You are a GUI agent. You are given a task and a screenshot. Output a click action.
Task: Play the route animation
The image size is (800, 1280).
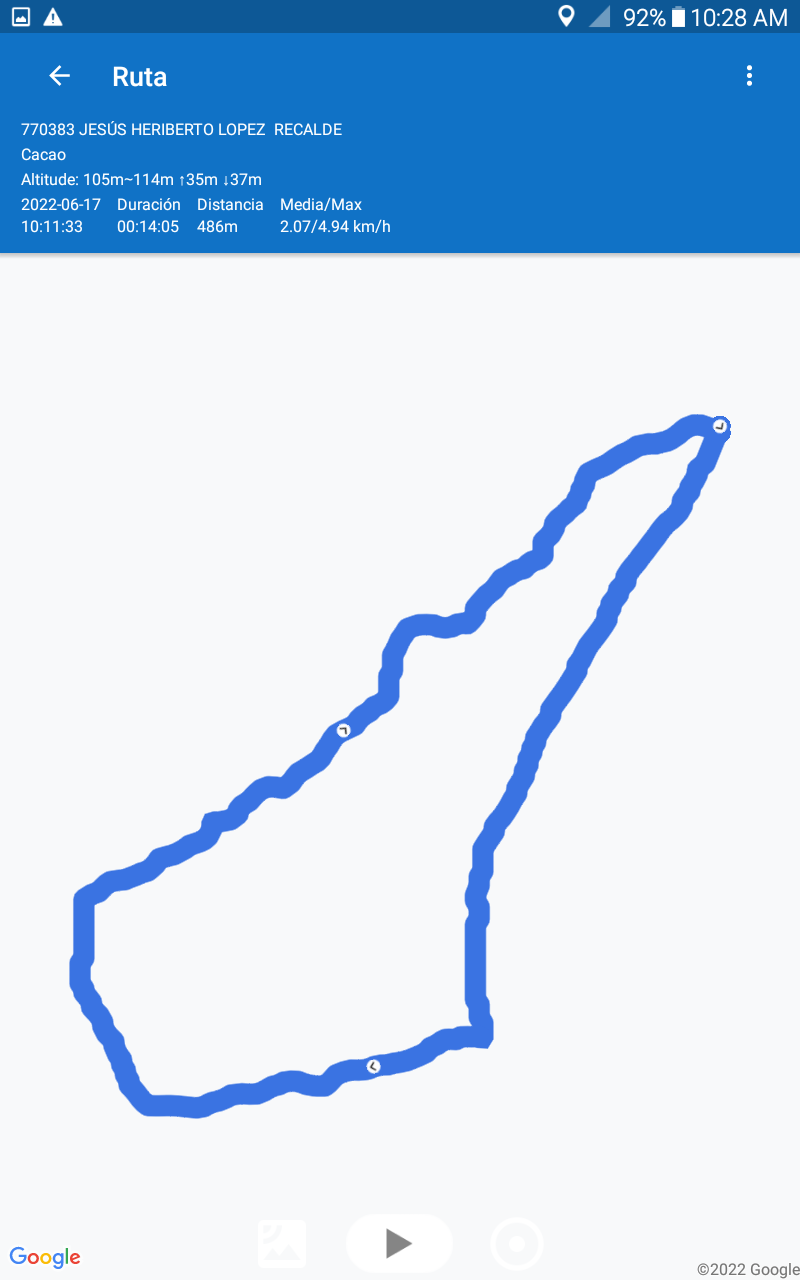click(399, 1243)
